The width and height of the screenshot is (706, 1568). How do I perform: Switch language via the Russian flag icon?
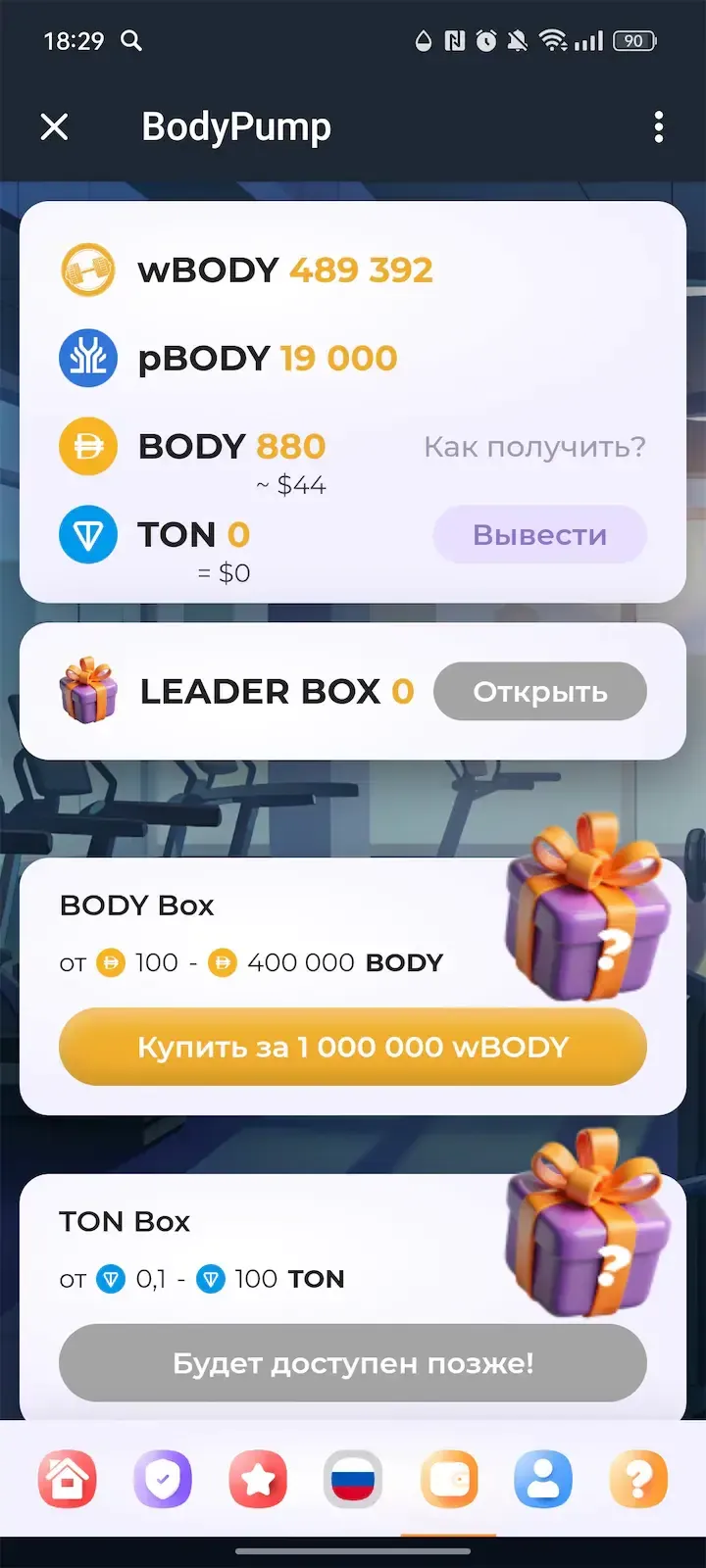[x=352, y=1480]
